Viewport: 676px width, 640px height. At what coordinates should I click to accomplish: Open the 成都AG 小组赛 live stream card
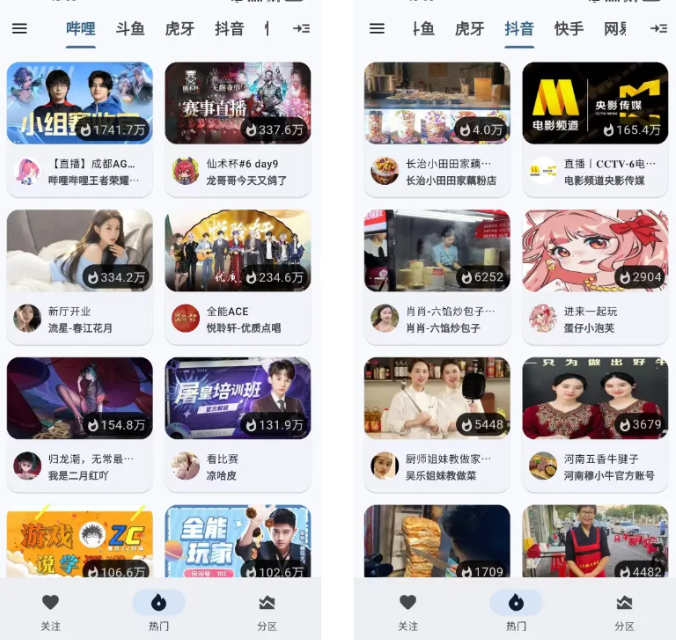80,128
